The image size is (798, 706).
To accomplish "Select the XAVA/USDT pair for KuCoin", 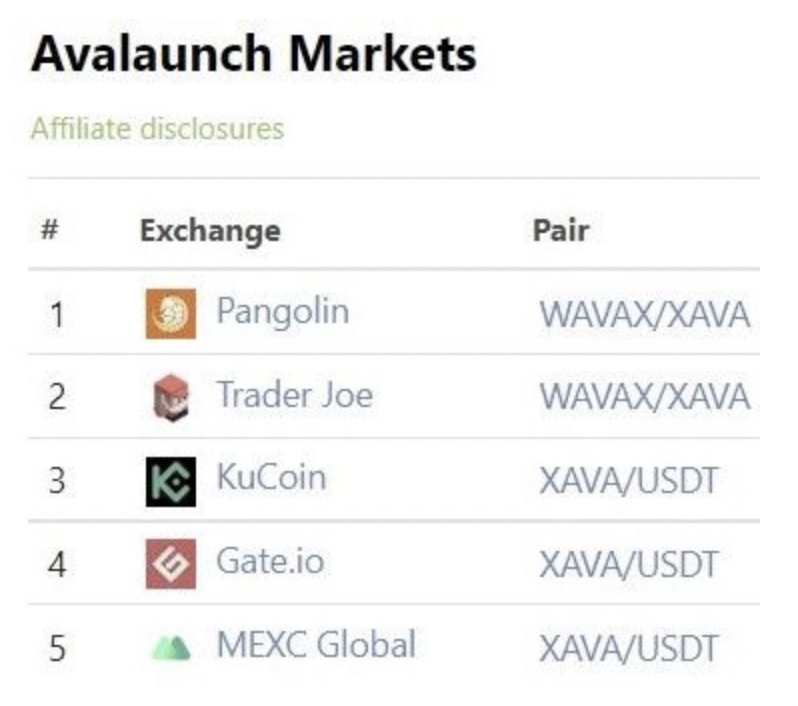I will [x=628, y=481].
